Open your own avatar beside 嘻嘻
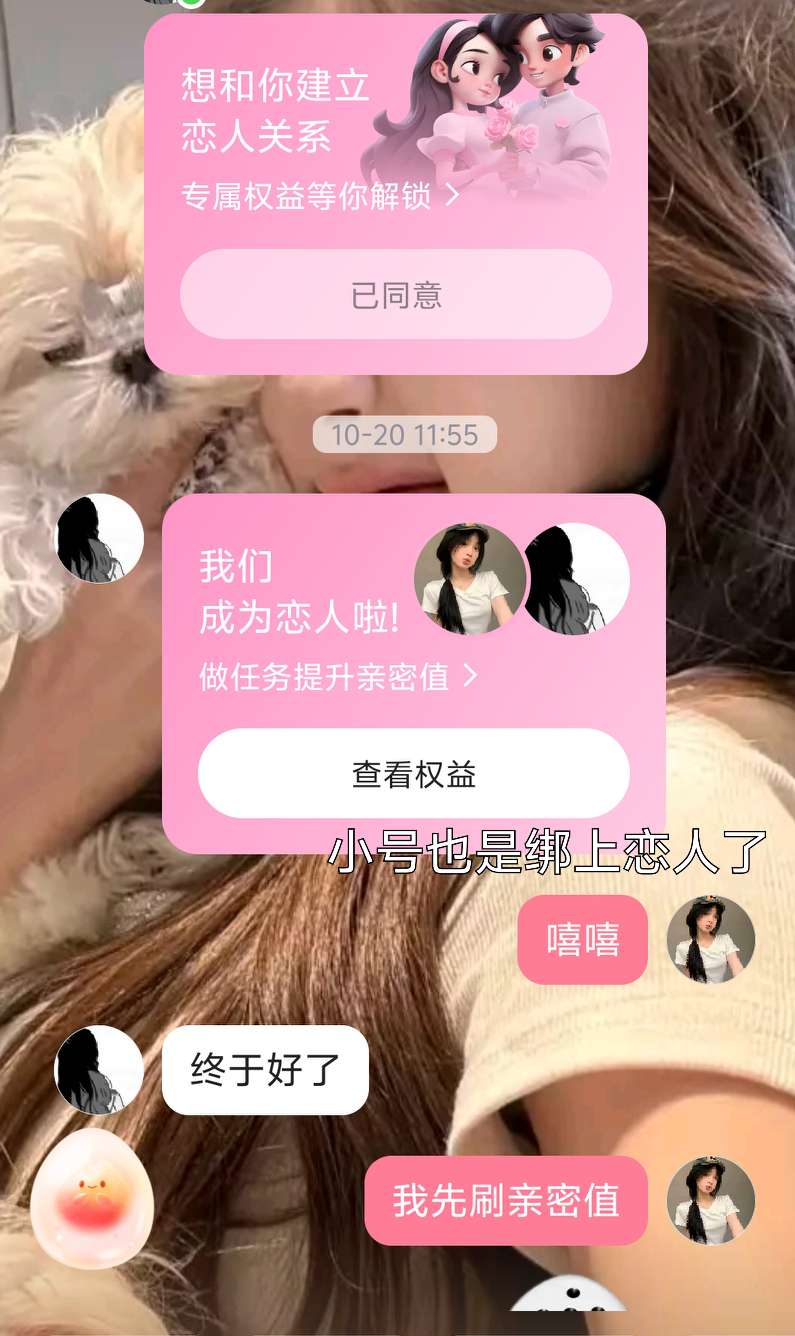795x1336 pixels. [710, 939]
